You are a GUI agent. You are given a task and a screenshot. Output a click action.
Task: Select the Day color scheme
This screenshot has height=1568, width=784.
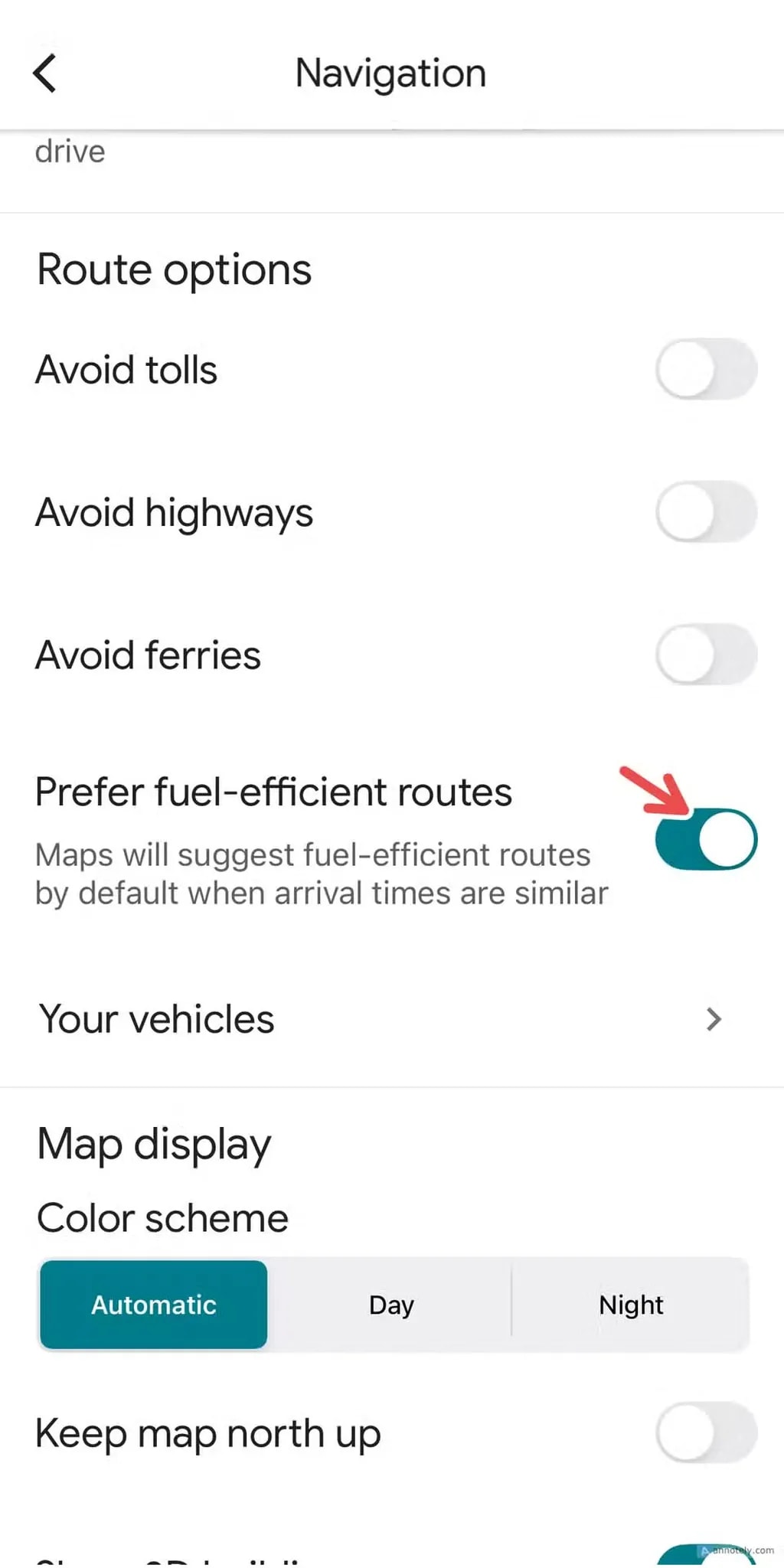(x=390, y=1304)
